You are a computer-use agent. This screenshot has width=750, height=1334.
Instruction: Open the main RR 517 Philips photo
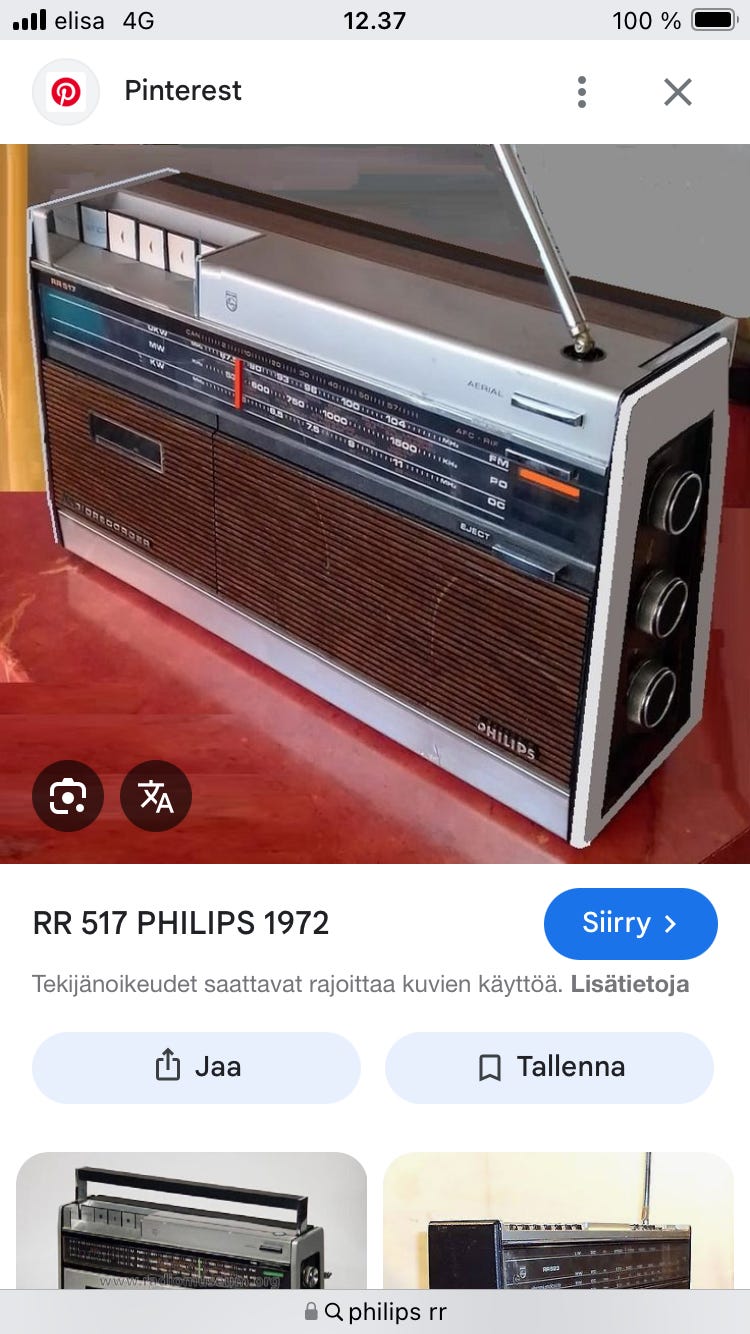point(375,504)
